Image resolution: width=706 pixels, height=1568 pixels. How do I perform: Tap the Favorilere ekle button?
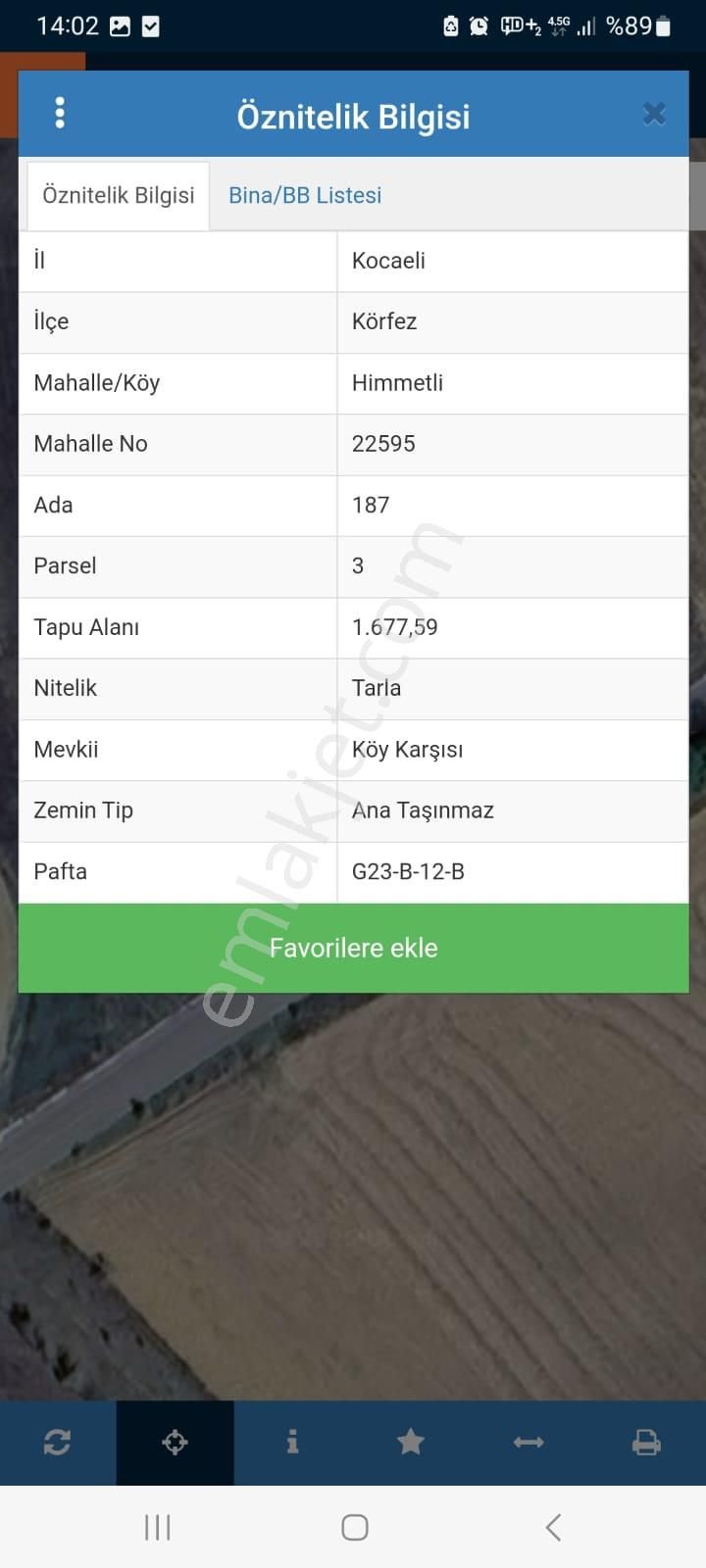pos(353,948)
